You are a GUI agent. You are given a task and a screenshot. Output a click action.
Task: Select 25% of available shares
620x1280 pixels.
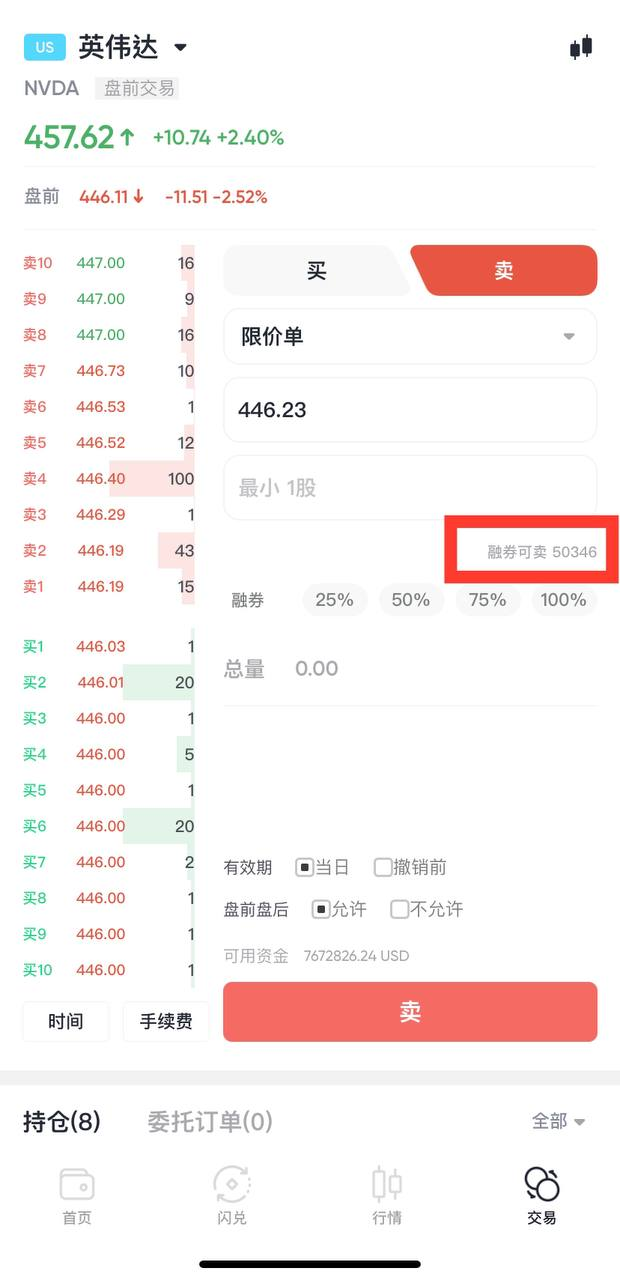click(x=334, y=600)
